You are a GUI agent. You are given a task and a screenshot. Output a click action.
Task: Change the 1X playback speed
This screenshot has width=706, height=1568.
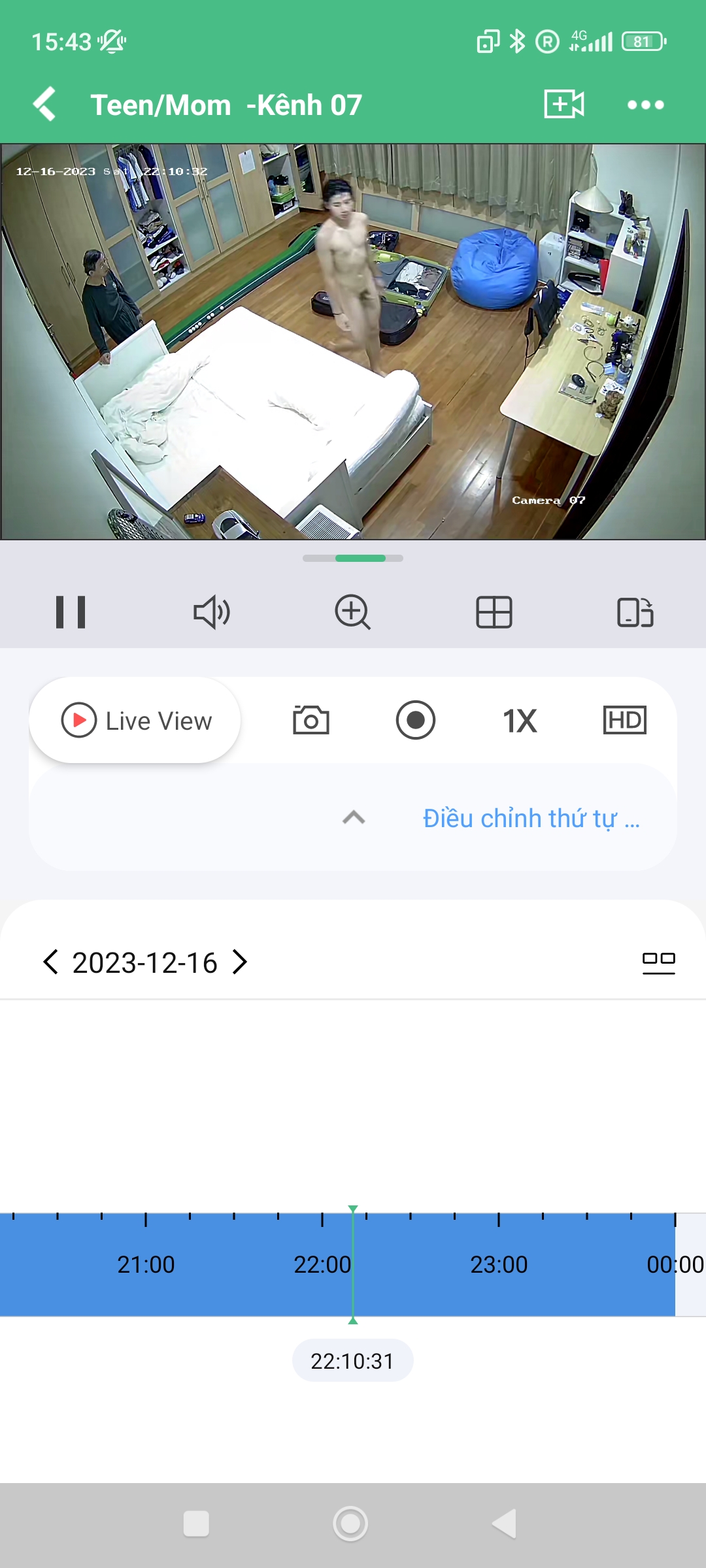point(520,721)
